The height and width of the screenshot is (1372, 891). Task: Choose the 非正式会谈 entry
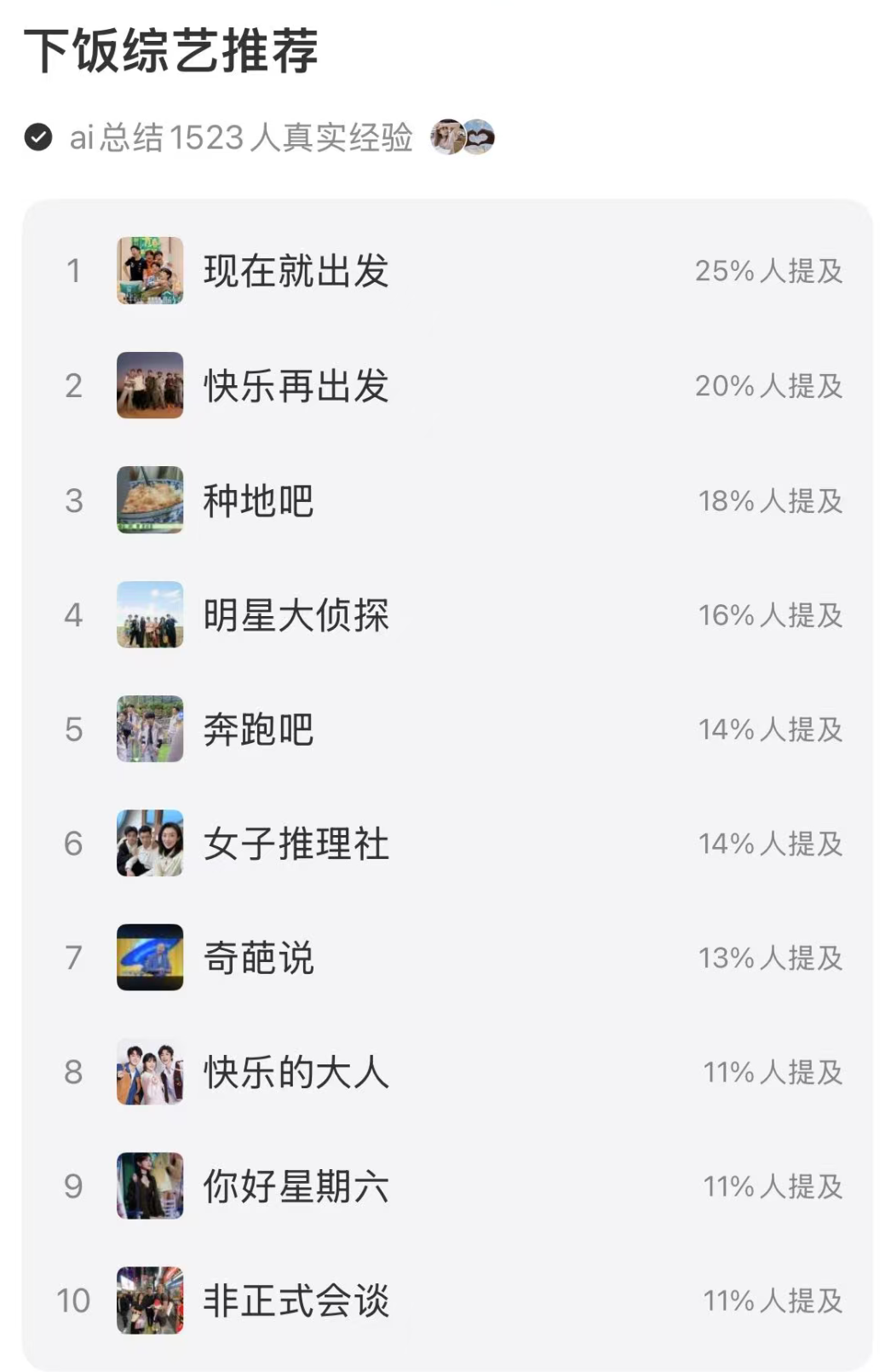click(296, 1300)
